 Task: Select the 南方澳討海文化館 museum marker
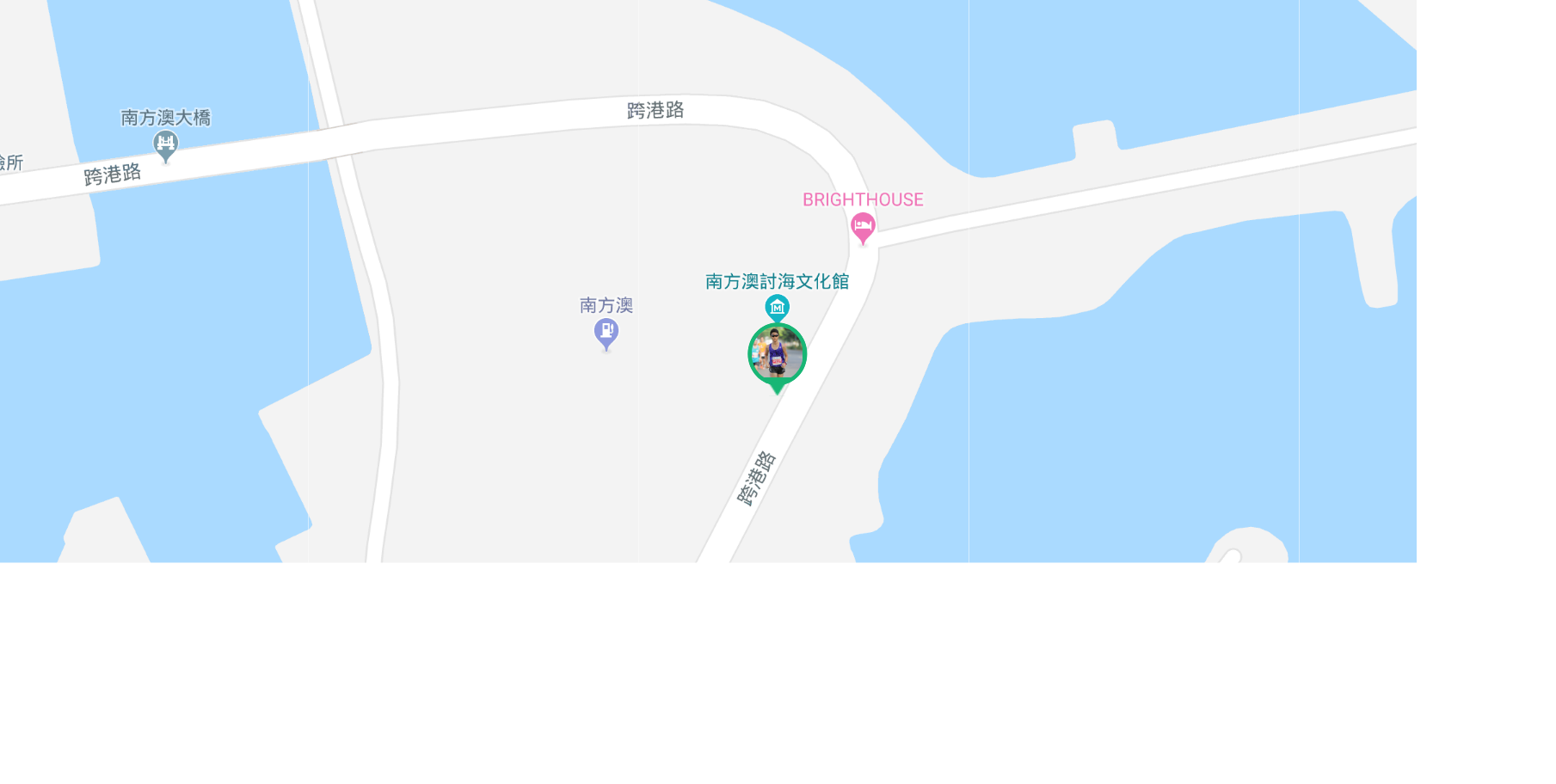[777, 307]
